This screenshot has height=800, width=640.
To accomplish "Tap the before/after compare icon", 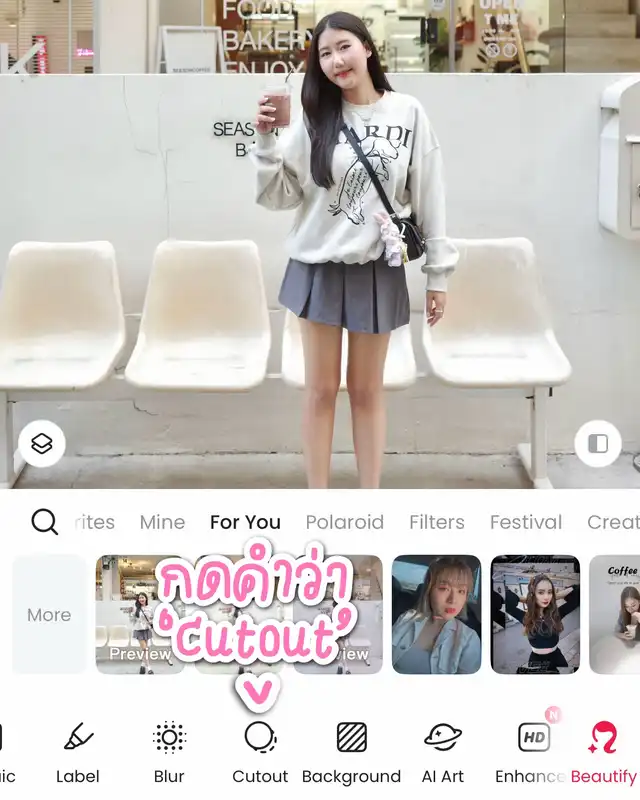I will point(598,444).
